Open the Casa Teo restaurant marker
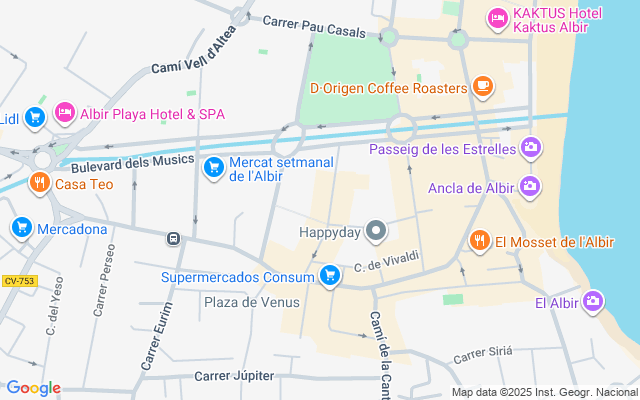 (x=39, y=183)
